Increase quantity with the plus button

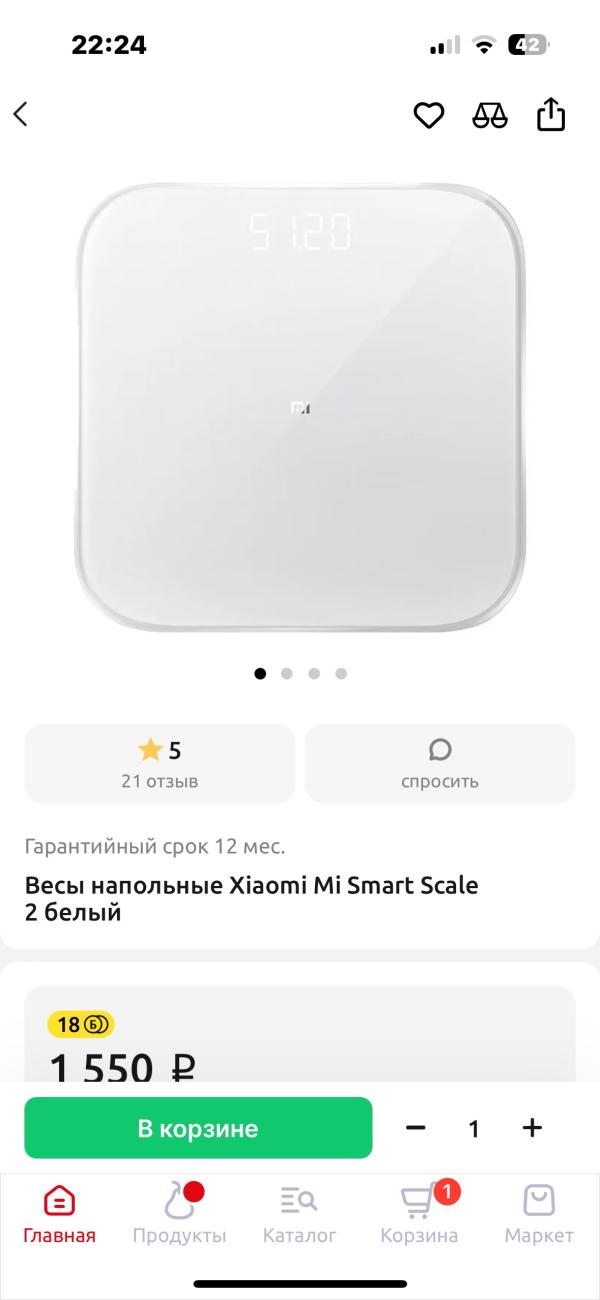click(532, 1128)
